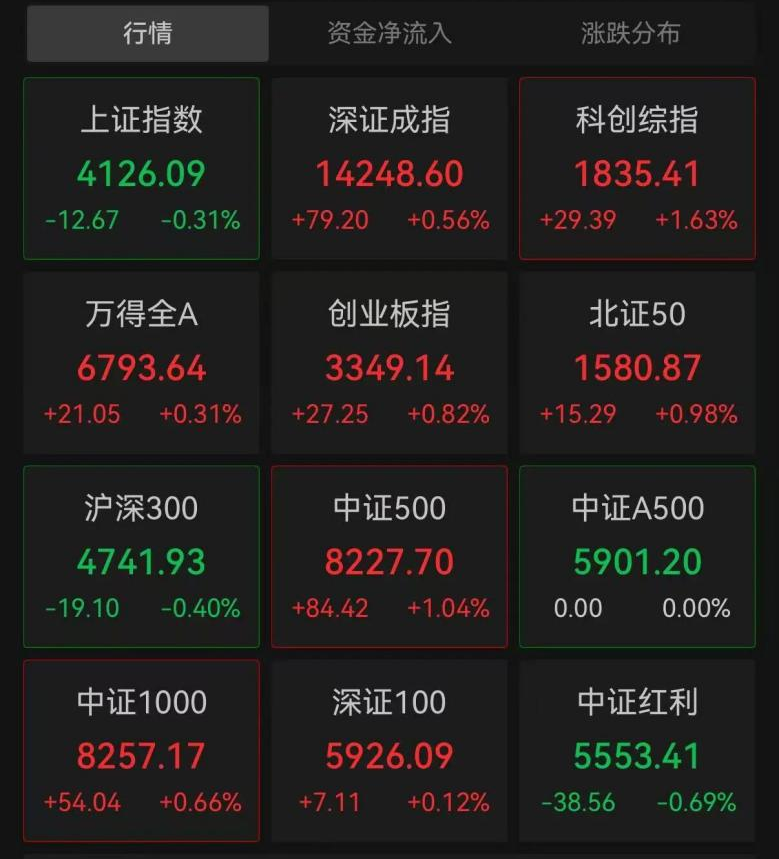Select the 涨跌分布 tab
The width and height of the screenshot is (779, 859).
(631, 33)
